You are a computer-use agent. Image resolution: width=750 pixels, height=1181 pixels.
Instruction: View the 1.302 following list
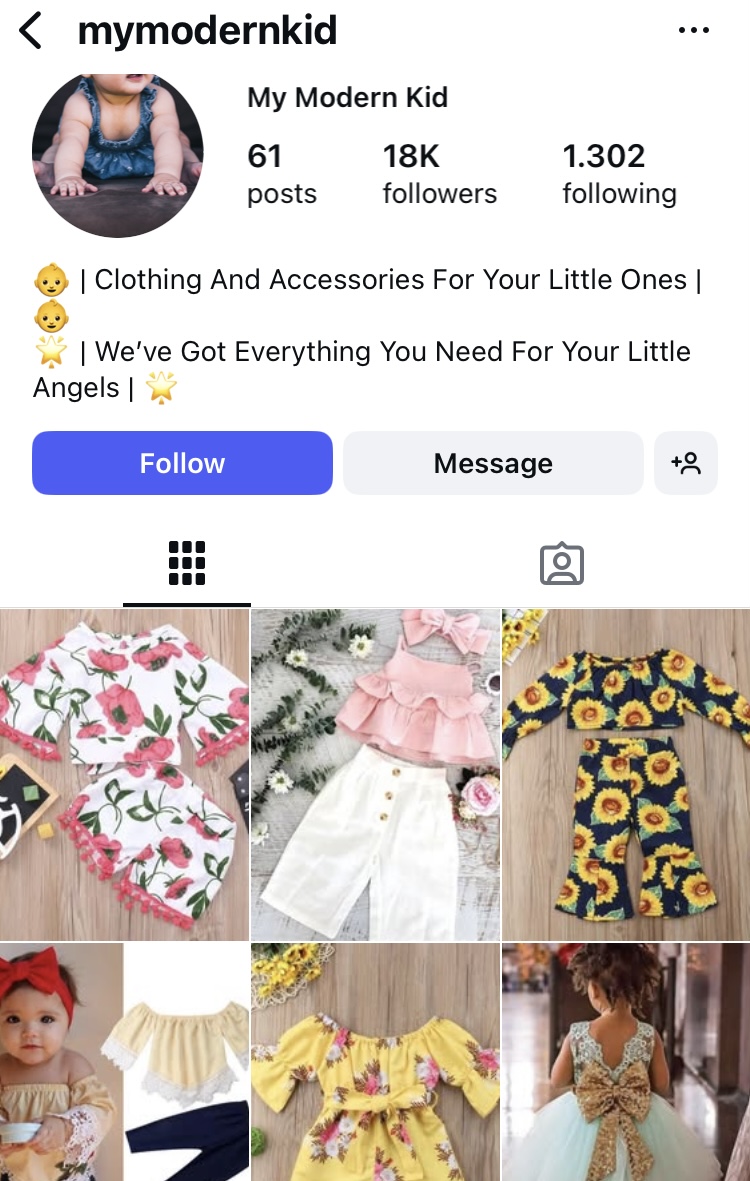pyautogui.click(x=619, y=173)
